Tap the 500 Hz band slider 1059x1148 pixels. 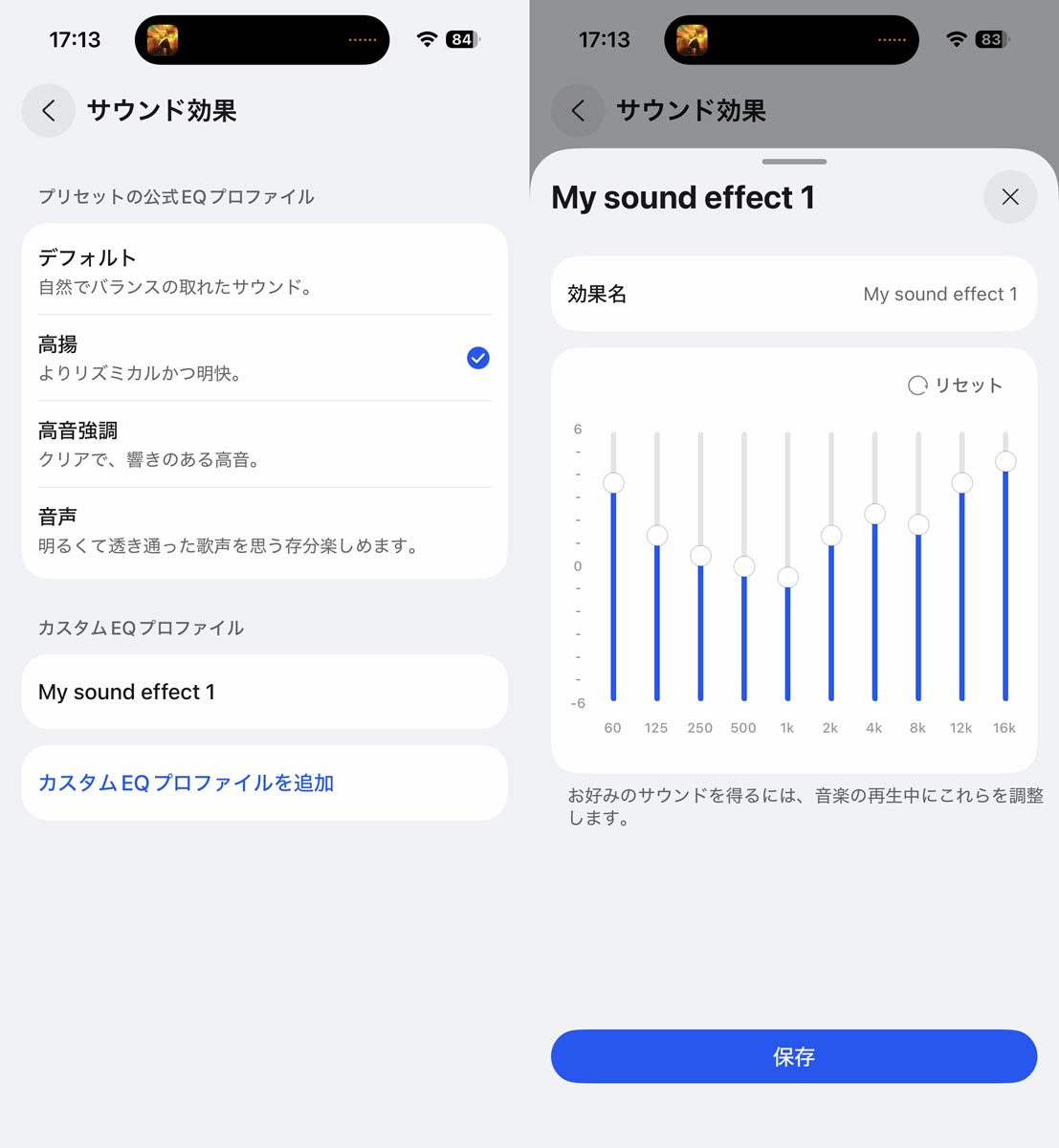[744, 566]
